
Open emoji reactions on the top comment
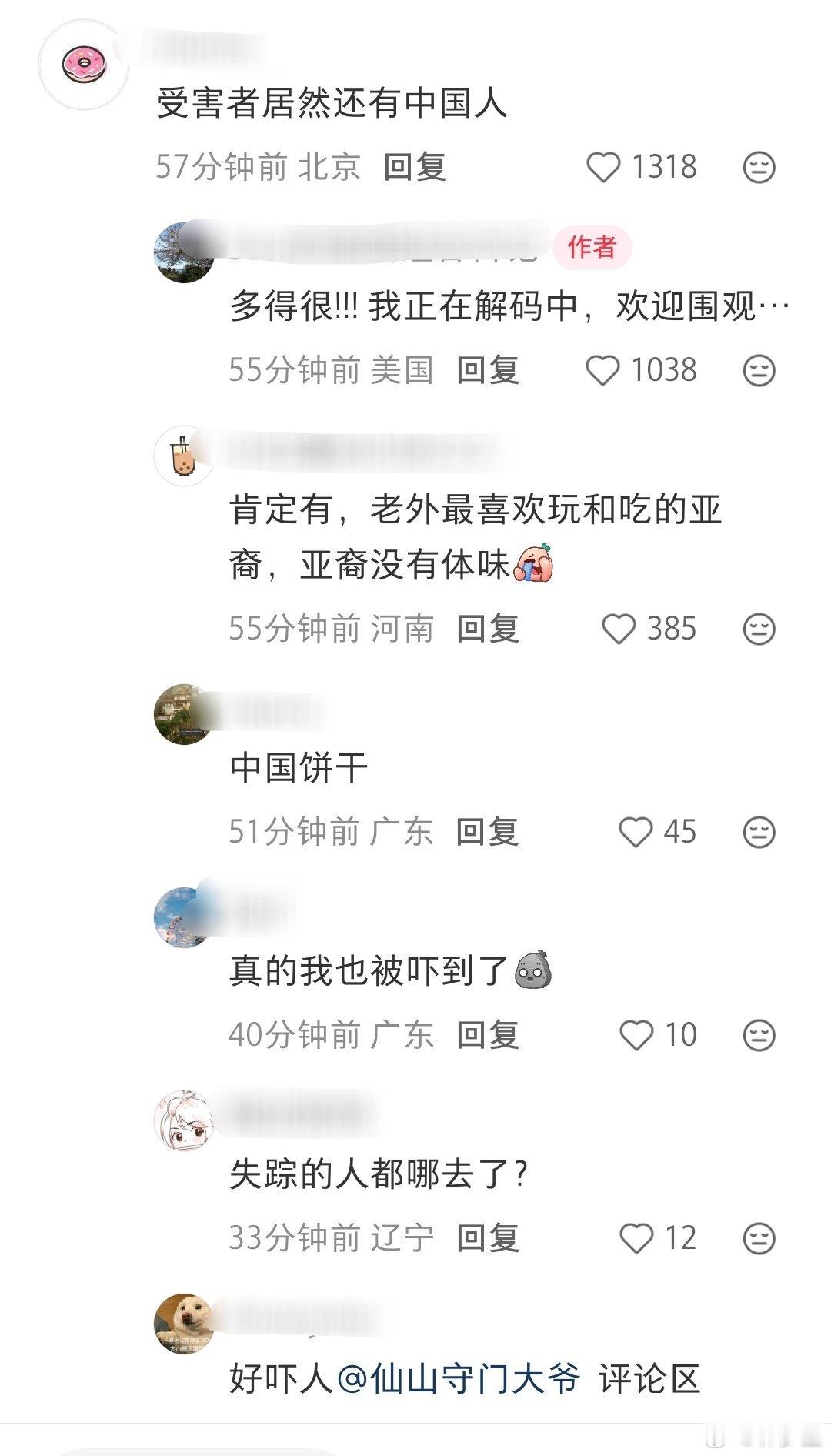(758, 168)
